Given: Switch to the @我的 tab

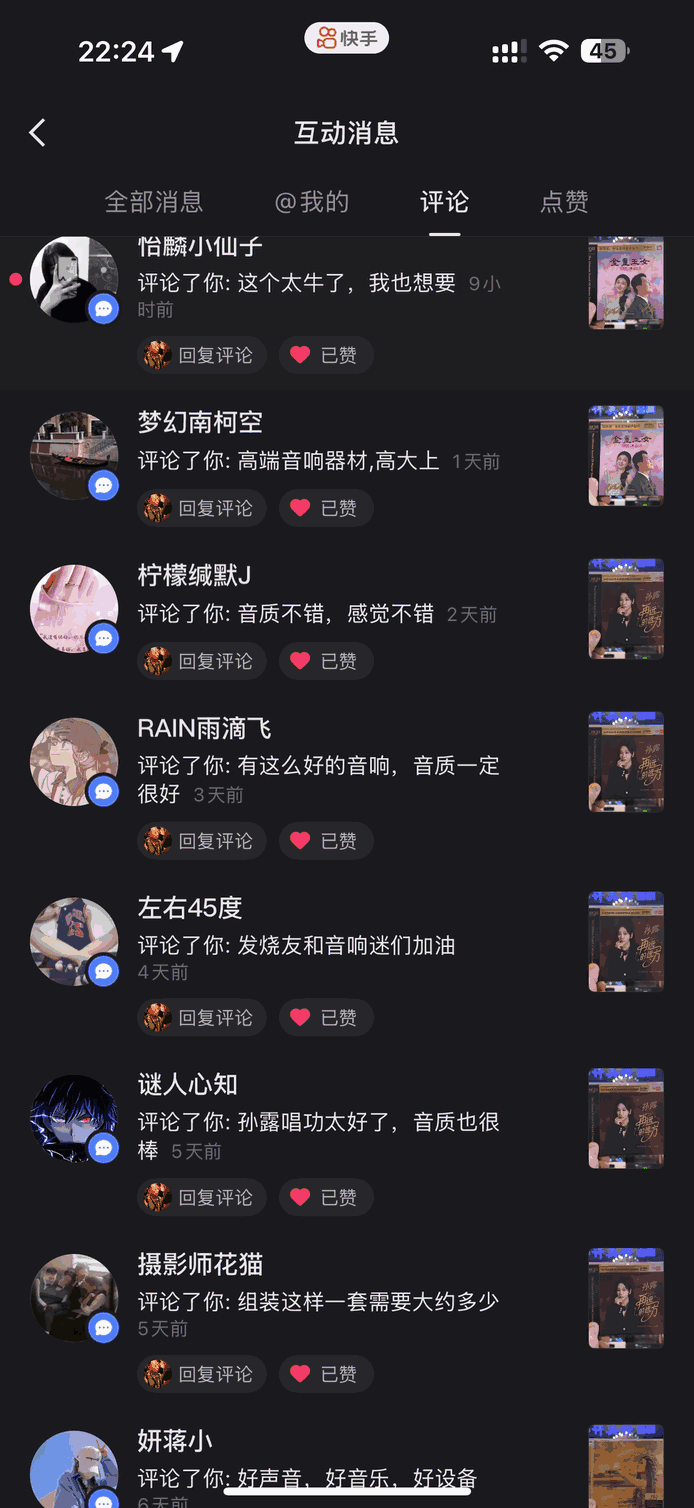Looking at the screenshot, I should point(312,202).
